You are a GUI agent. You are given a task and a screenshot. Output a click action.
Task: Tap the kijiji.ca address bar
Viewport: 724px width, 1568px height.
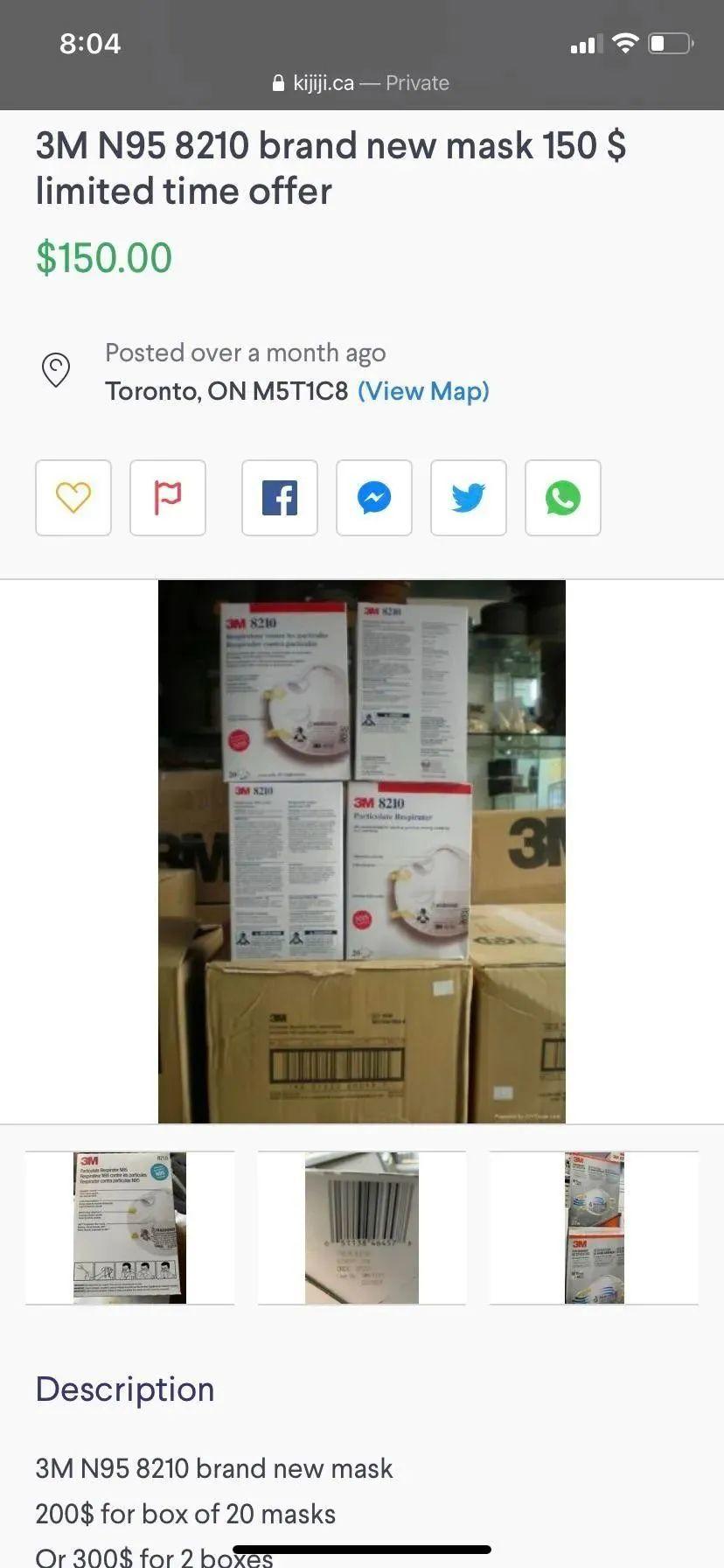point(360,83)
